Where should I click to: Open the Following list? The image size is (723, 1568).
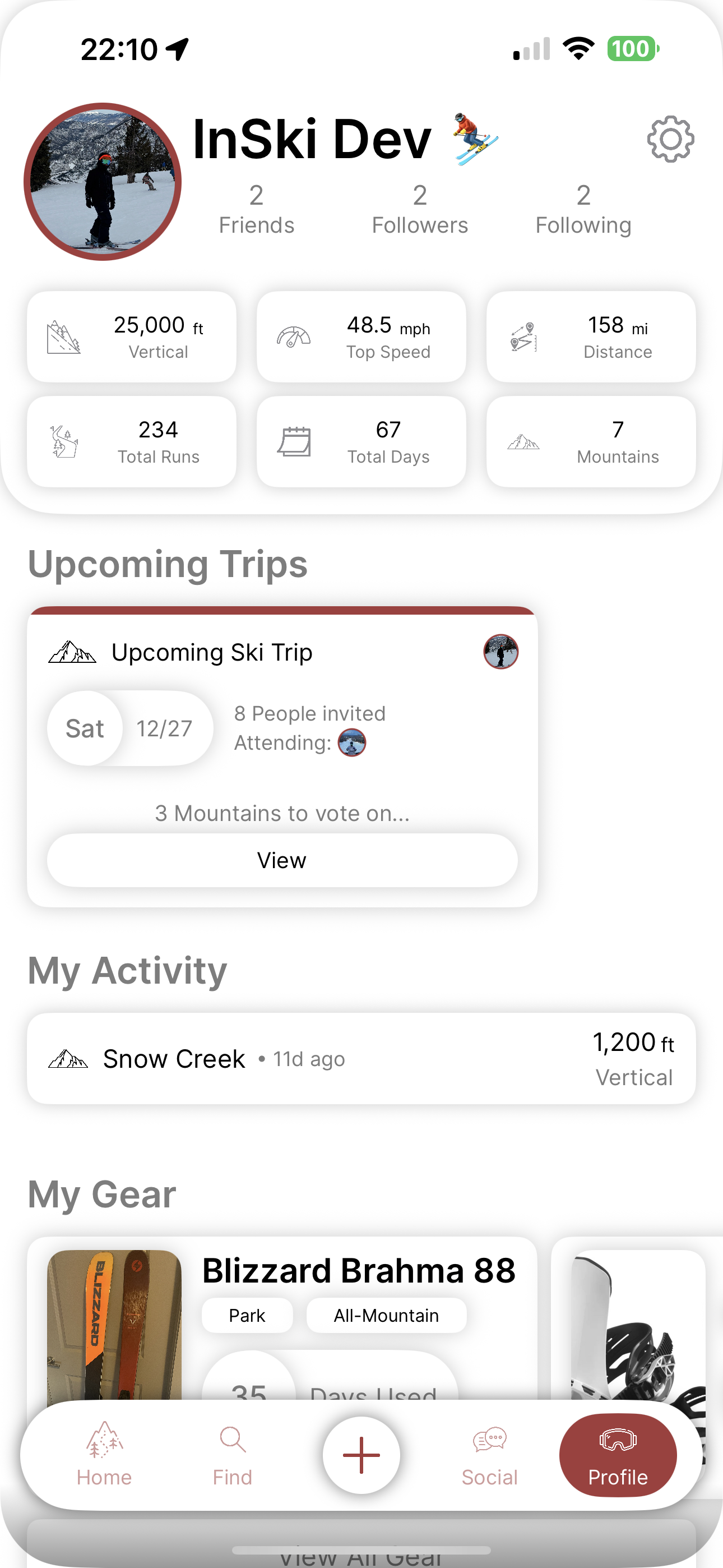(583, 210)
